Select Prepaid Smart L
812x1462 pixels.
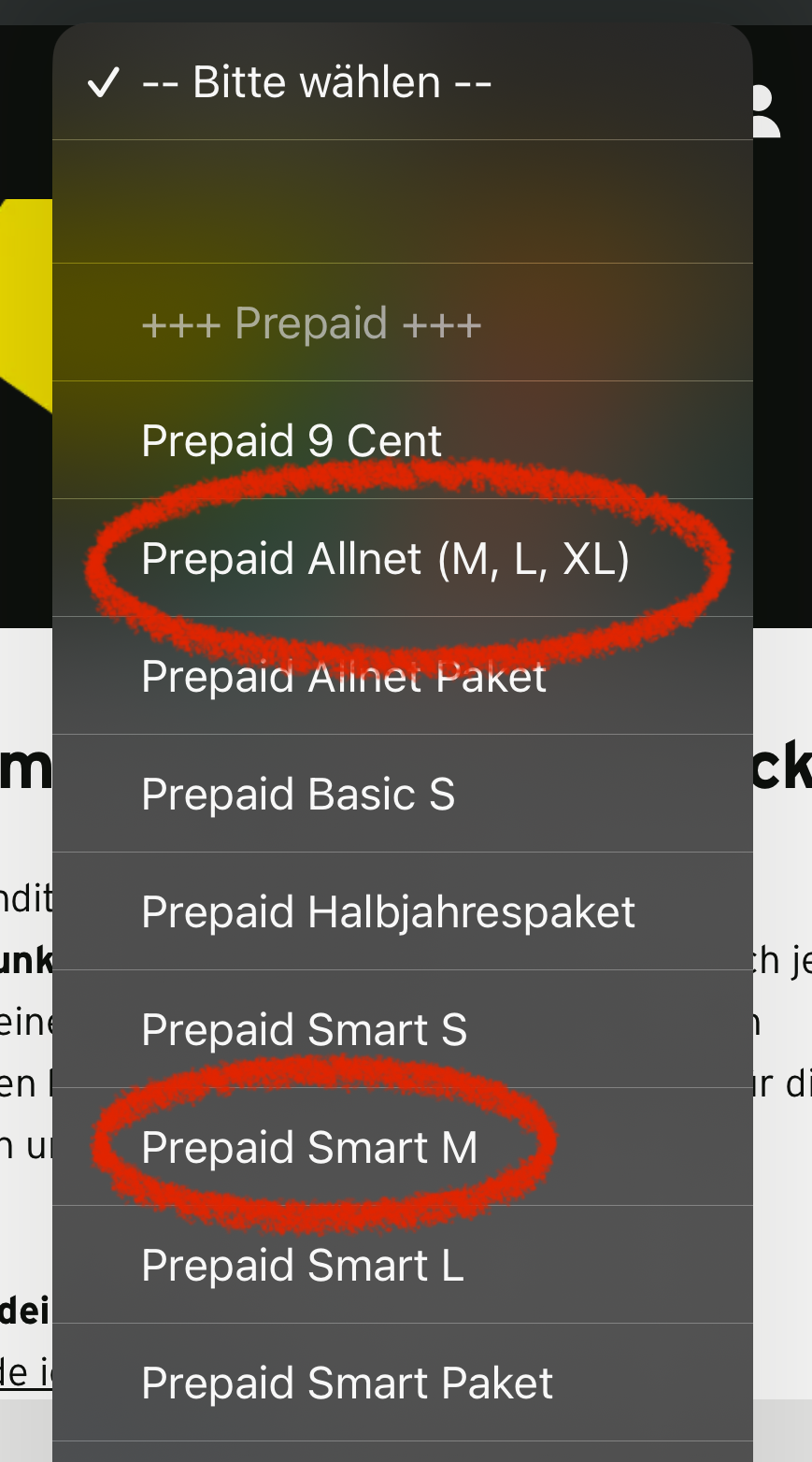tap(302, 1265)
